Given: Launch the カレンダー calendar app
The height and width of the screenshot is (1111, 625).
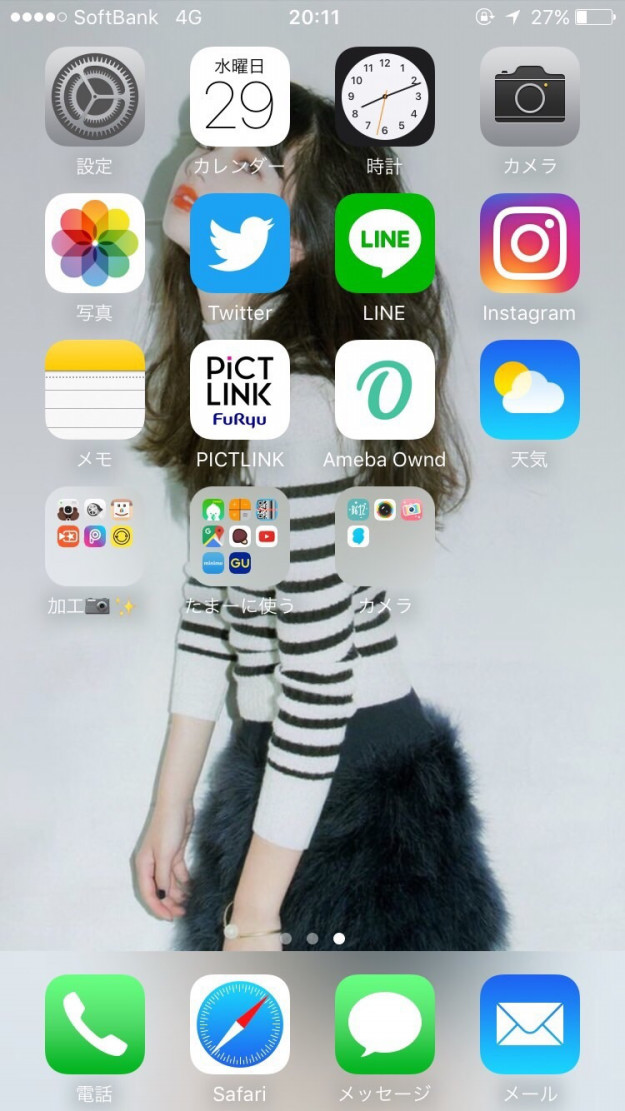Looking at the screenshot, I should click(x=240, y=97).
